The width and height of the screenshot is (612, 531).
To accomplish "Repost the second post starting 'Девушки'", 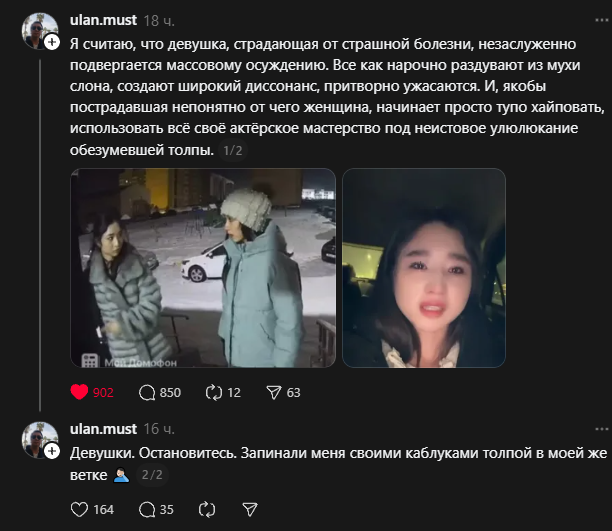I will pyautogui.click(x=208, y=509).
